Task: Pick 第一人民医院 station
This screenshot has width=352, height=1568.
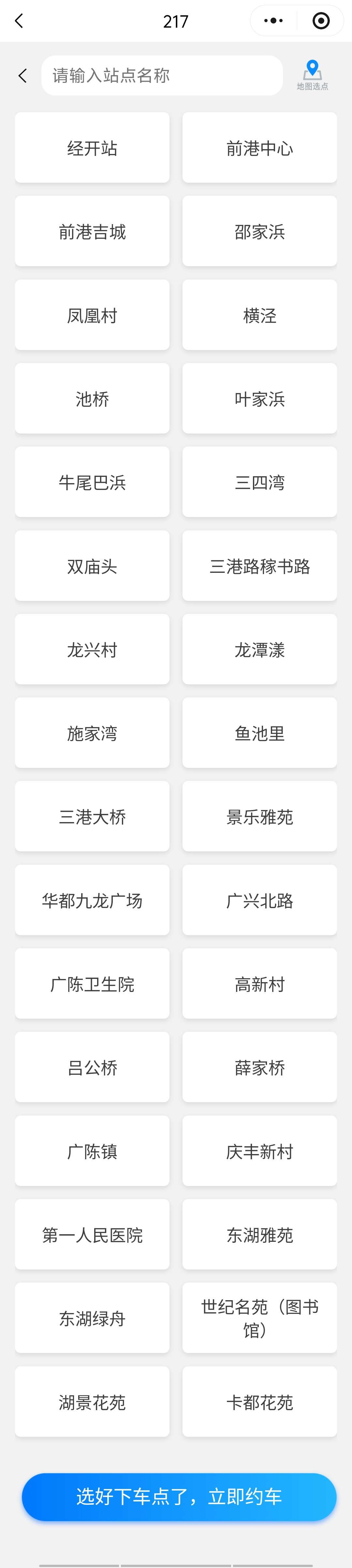Action: pos(92,1234)
